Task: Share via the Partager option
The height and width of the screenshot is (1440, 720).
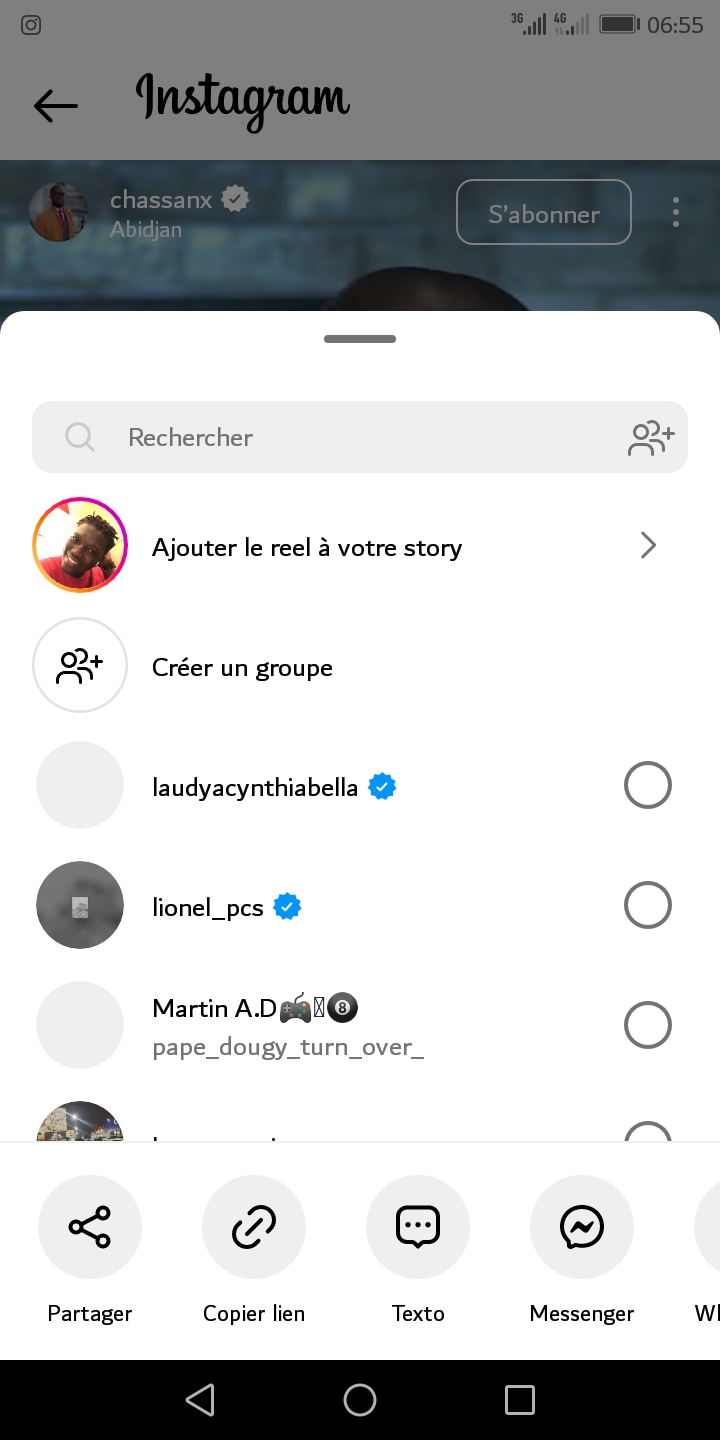Action: pyautogui.click(x=90, y=1227)
